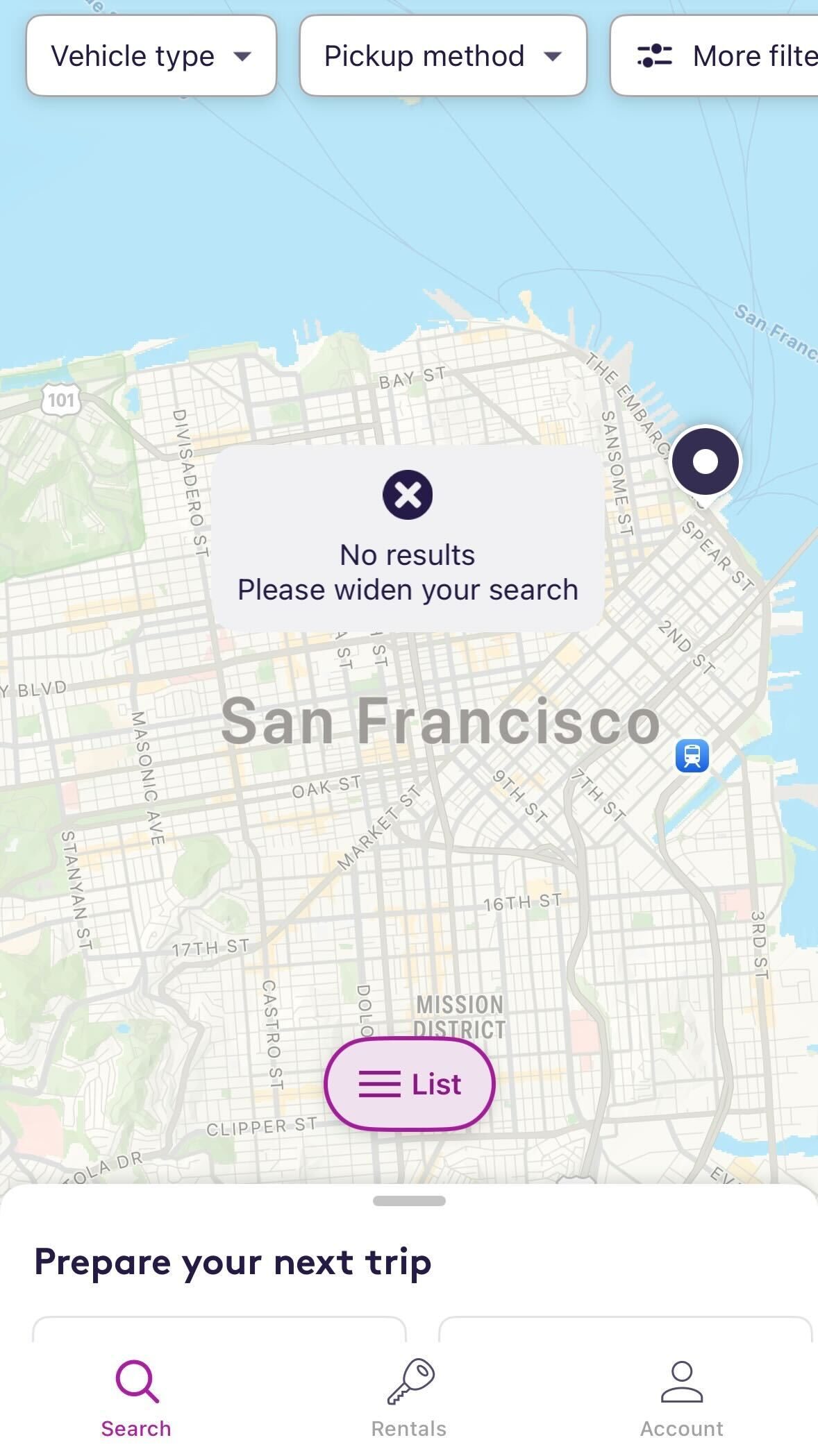The height and width of the screenshot is (1456, 818).
Task: Select the map pin marker near the Embarcadero
Action: (706, 460)
